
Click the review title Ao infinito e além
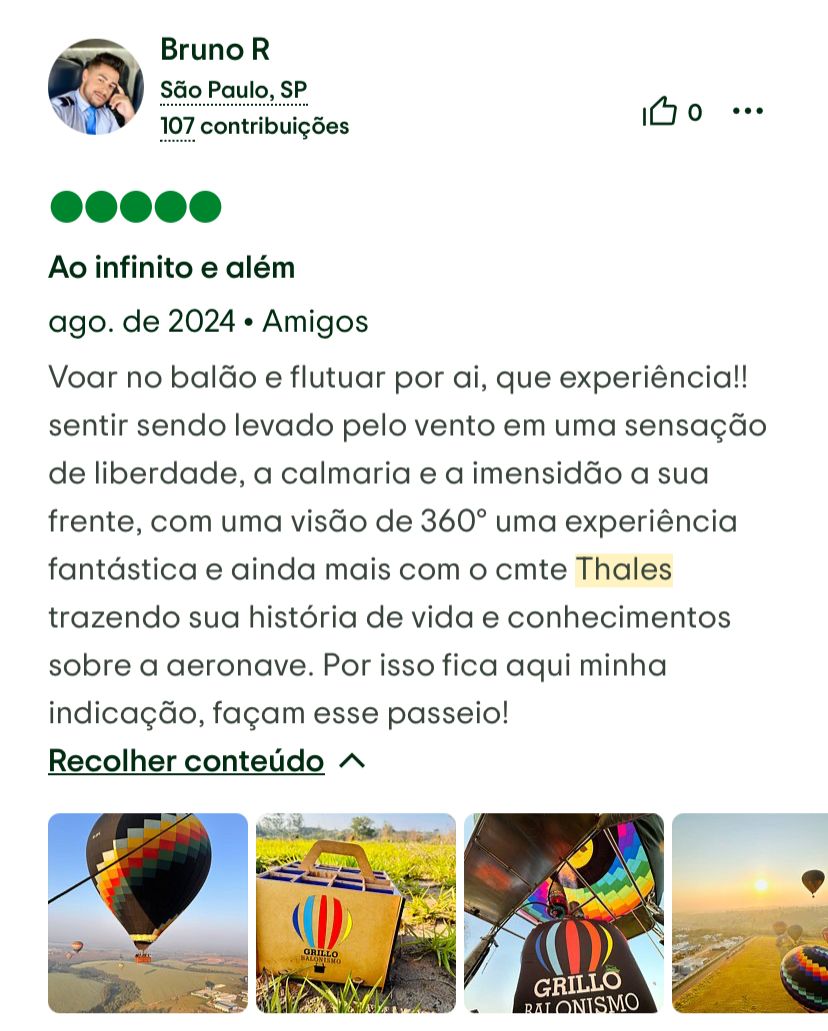[x=170, y=268]
